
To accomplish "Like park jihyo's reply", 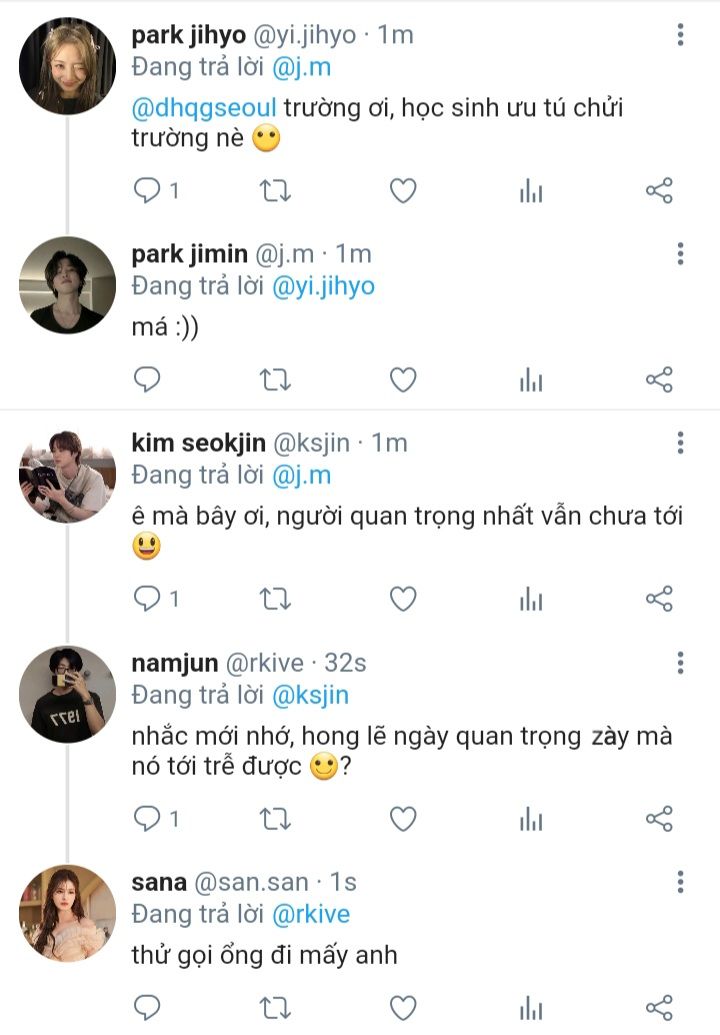I will [402, 191].
